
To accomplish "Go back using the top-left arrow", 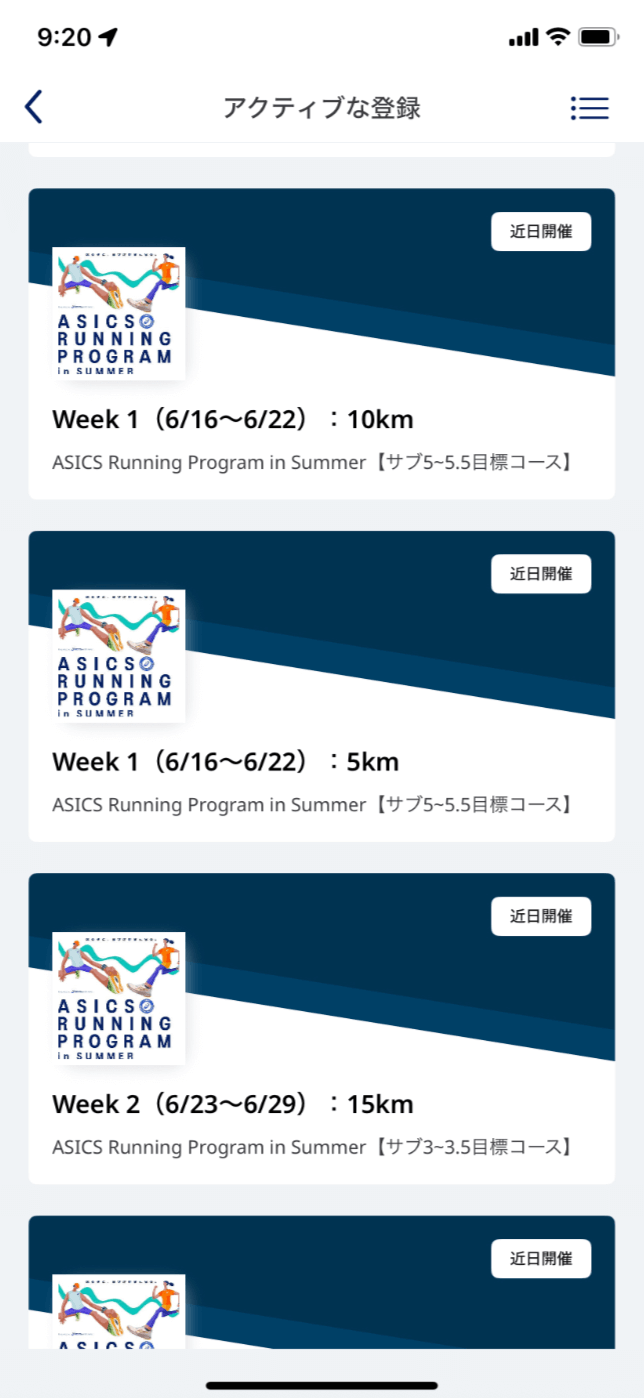I will 34,107.
